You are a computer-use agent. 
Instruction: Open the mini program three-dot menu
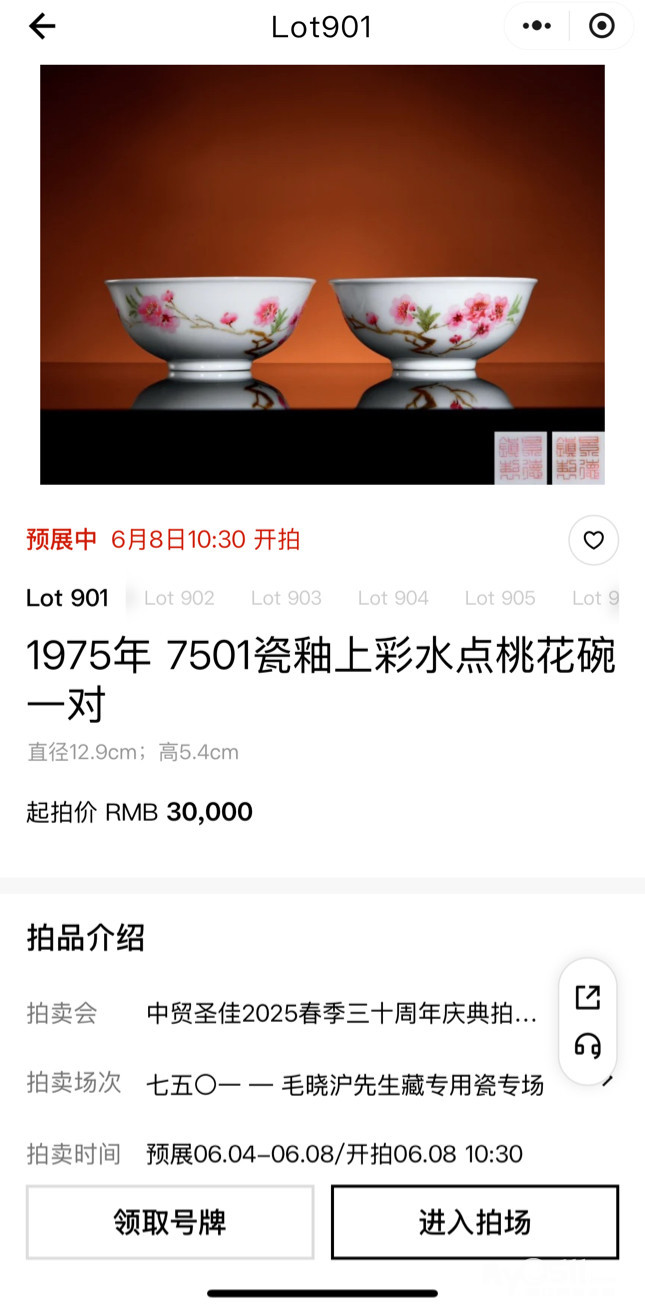click(537, 27)
